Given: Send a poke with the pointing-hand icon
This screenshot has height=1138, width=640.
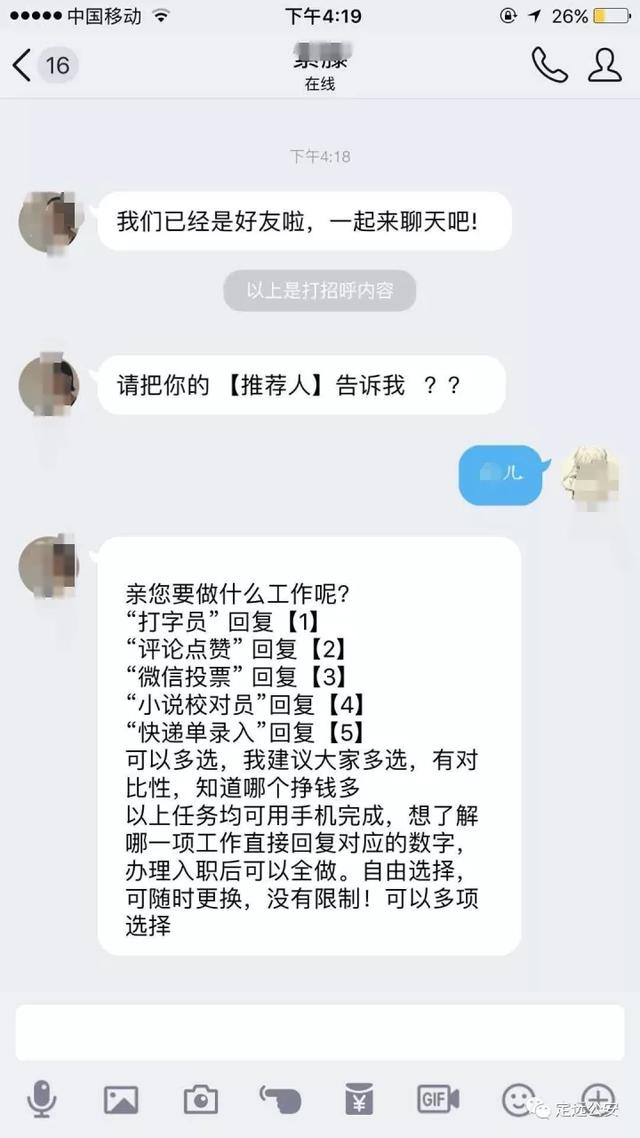Looking at the screenshot, I should tap(280, 1100).
